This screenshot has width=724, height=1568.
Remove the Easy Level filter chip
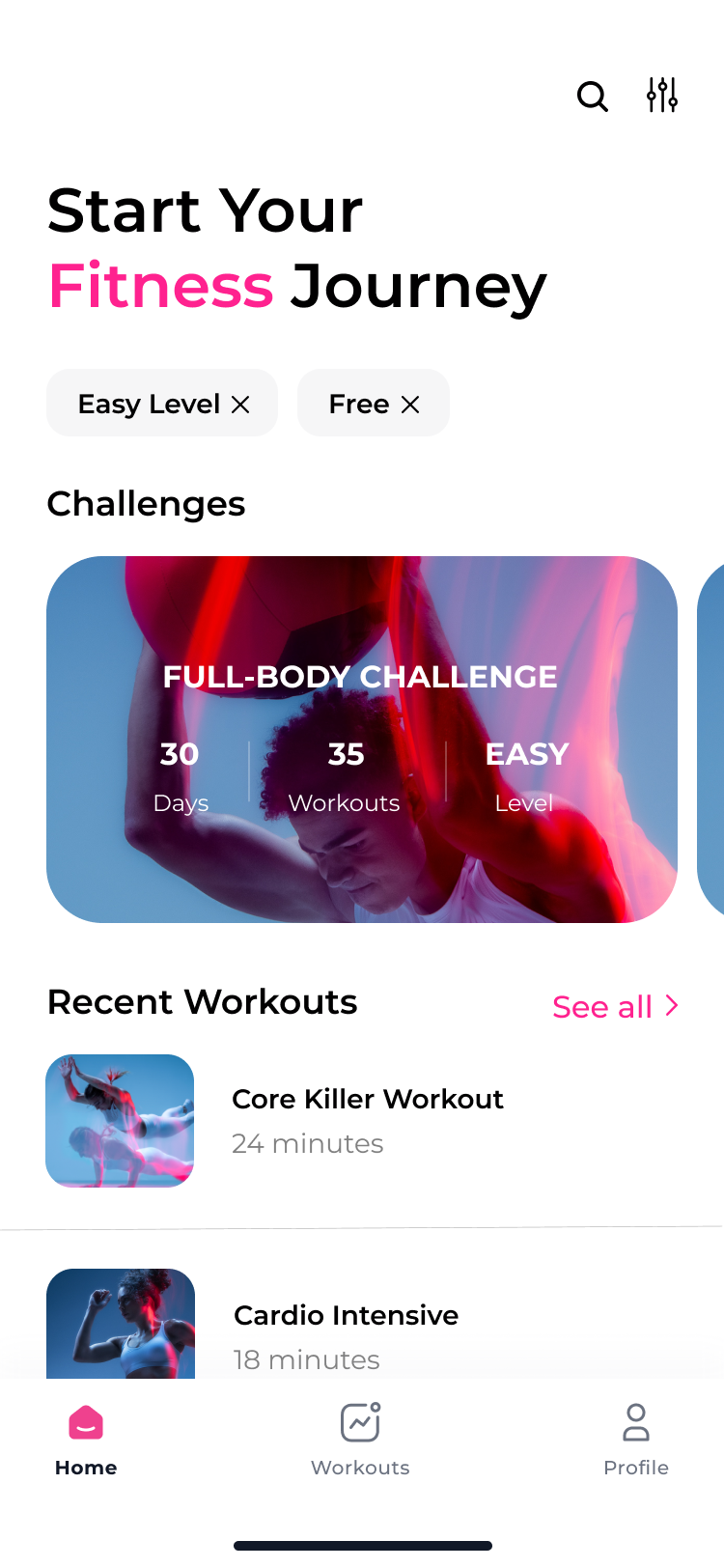click(241, 405)
